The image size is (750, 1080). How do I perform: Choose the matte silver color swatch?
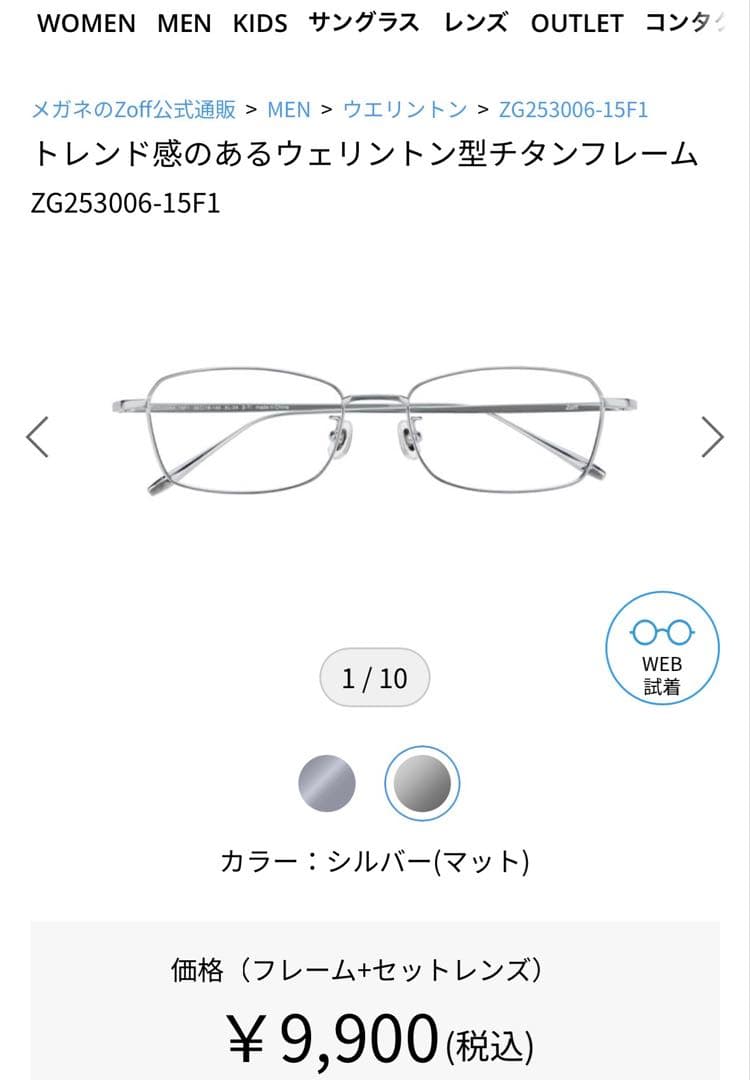tap(422, 783)
